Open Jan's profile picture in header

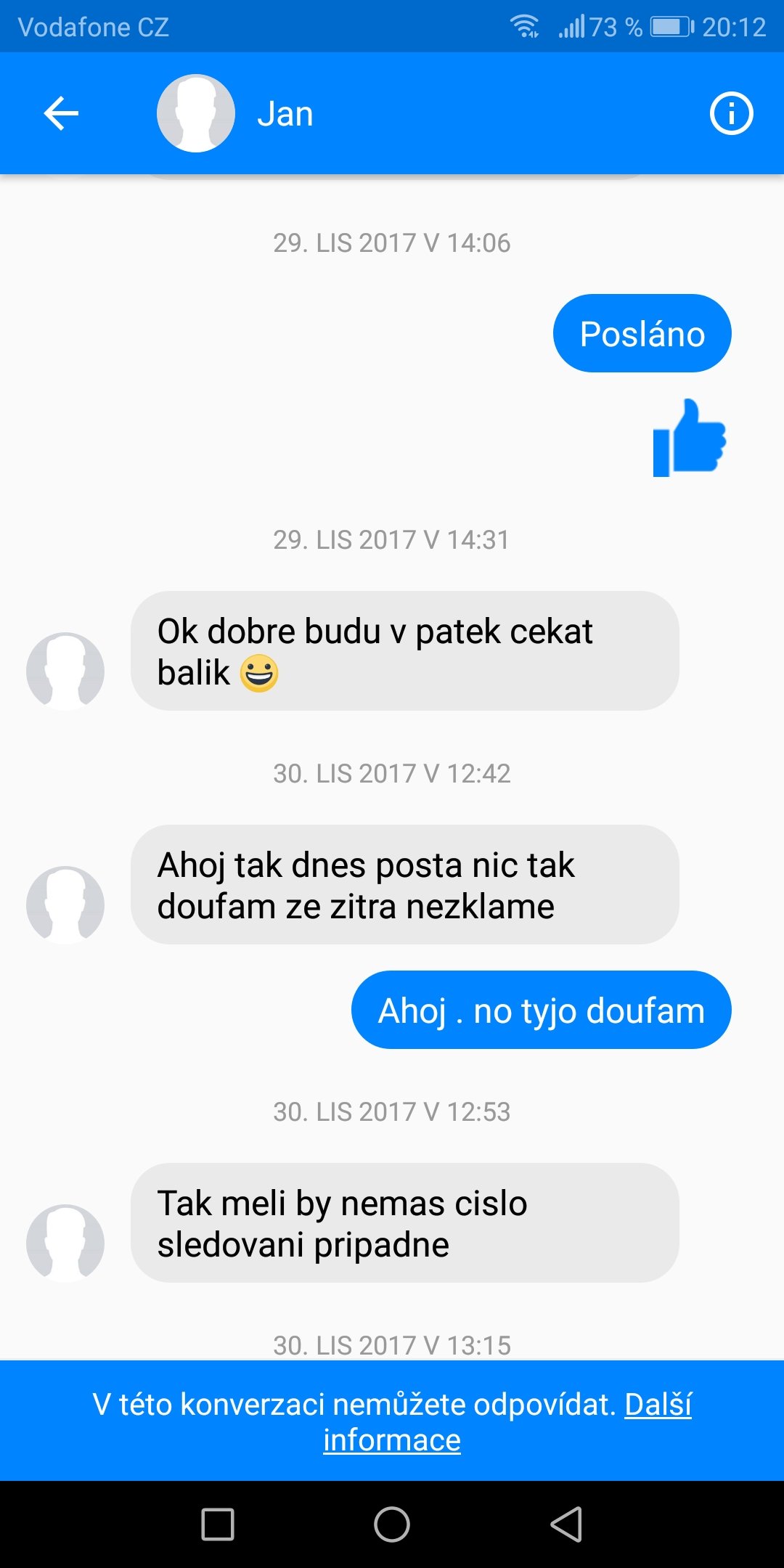196,113
